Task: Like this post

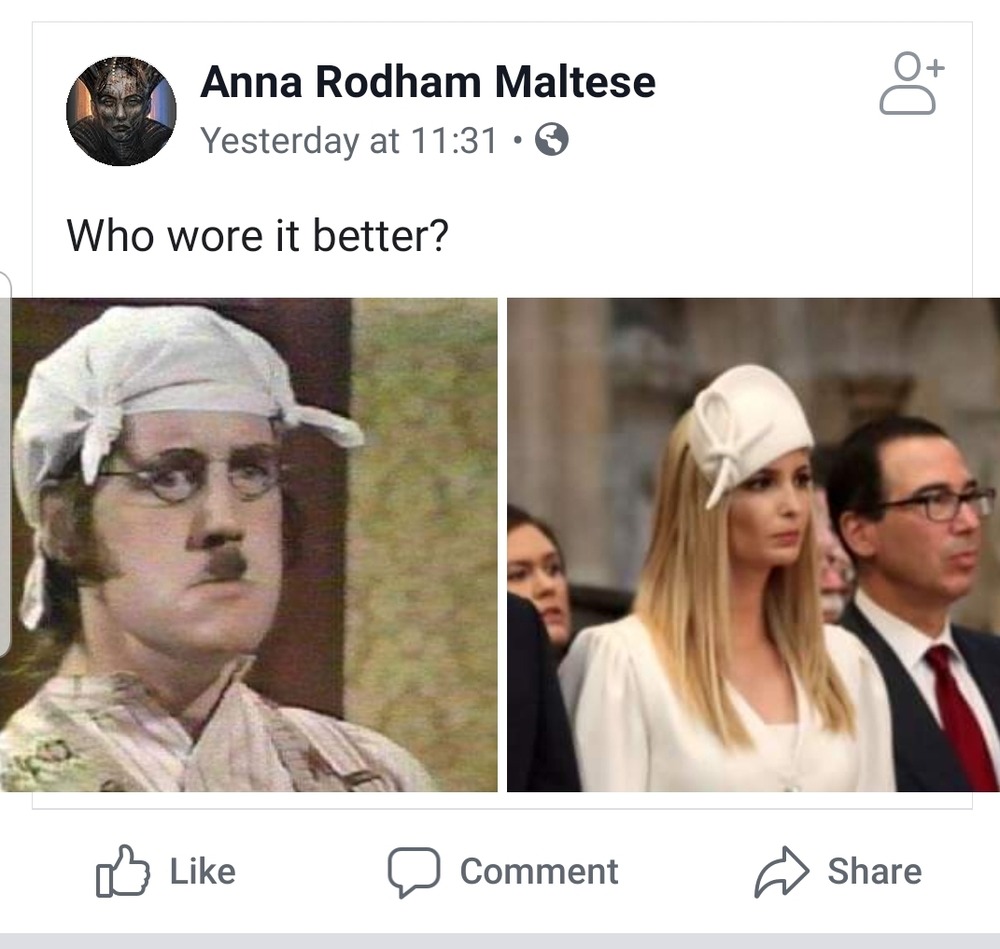Action: (165, 871)
